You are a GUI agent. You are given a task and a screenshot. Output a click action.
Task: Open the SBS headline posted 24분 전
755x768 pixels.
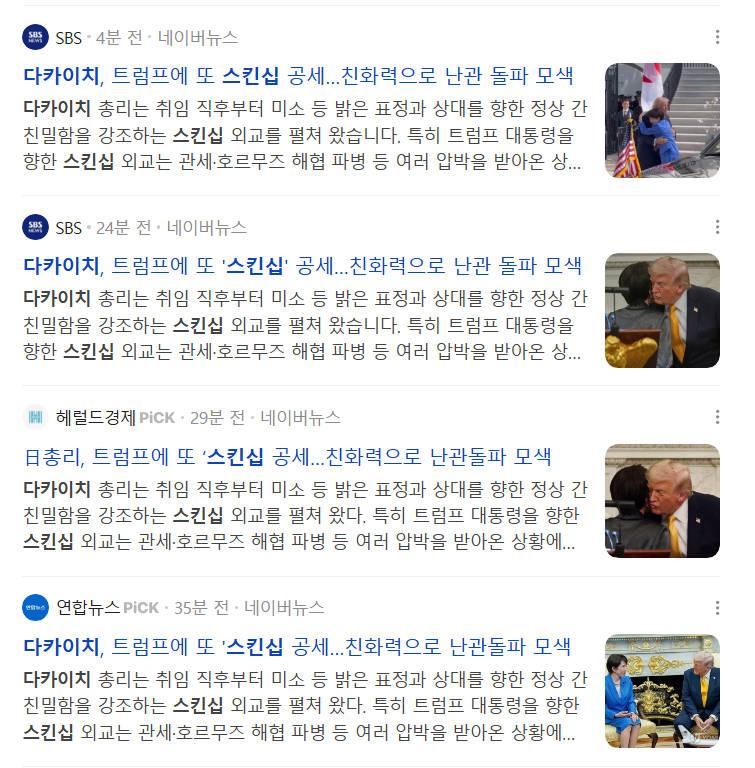click(302, 266)
